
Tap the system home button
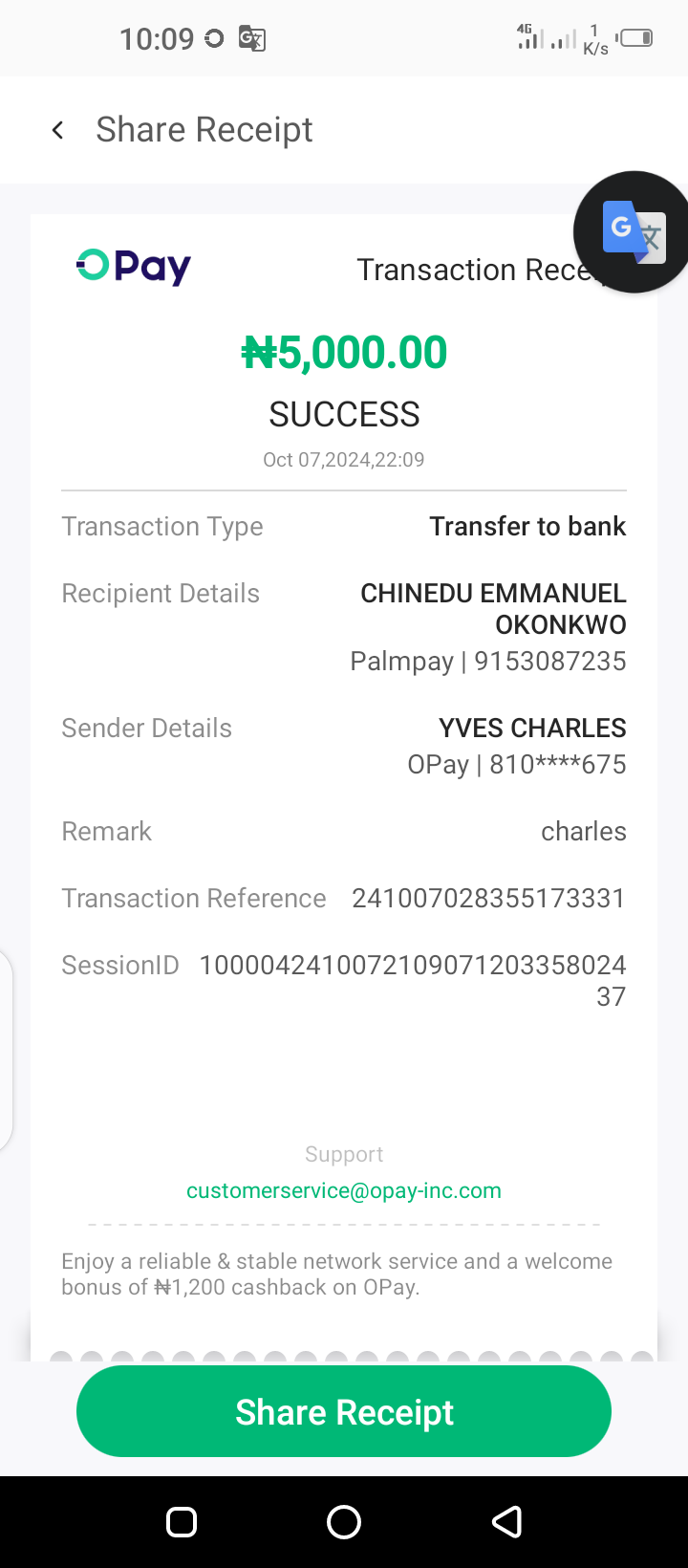[x=344, y=1522]
